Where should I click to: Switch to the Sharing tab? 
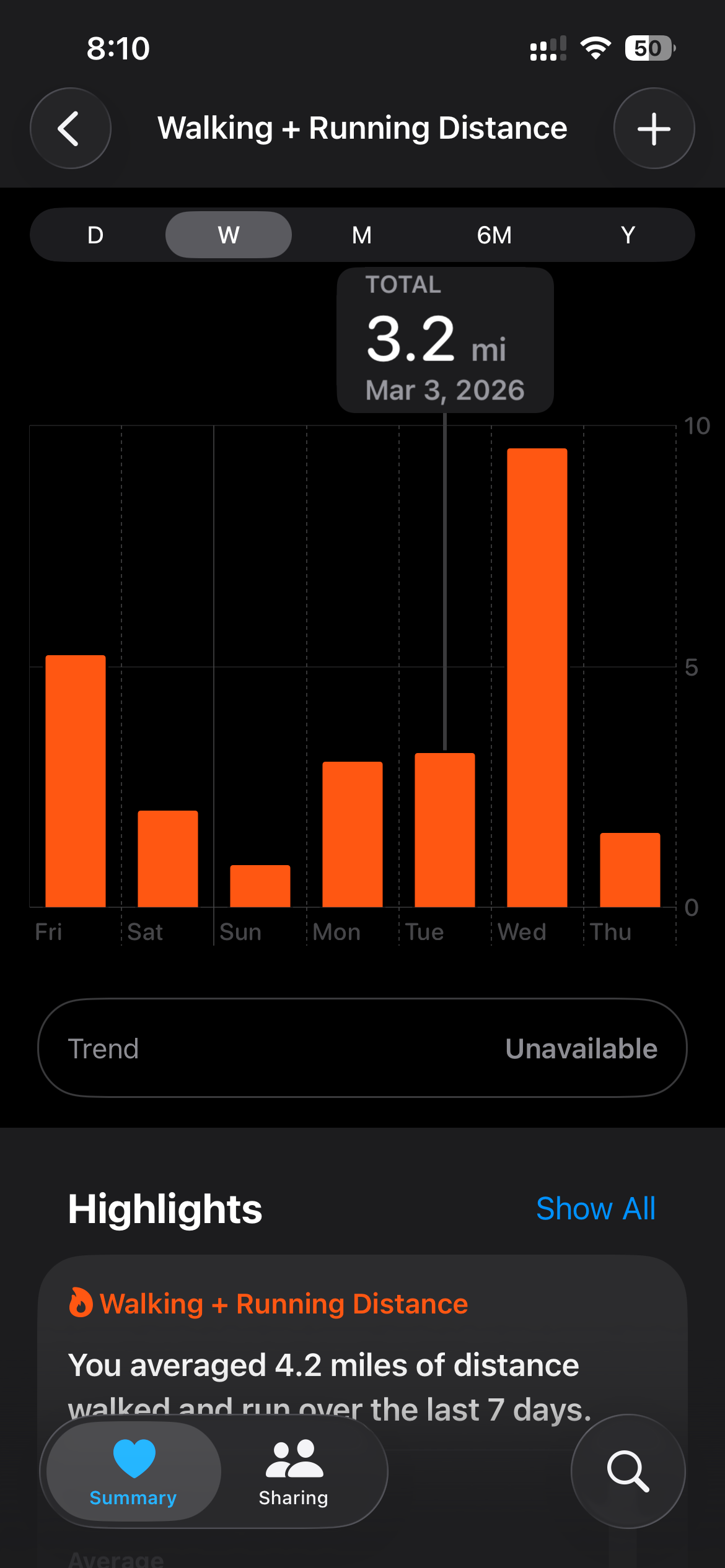(x=294, y=1471)
